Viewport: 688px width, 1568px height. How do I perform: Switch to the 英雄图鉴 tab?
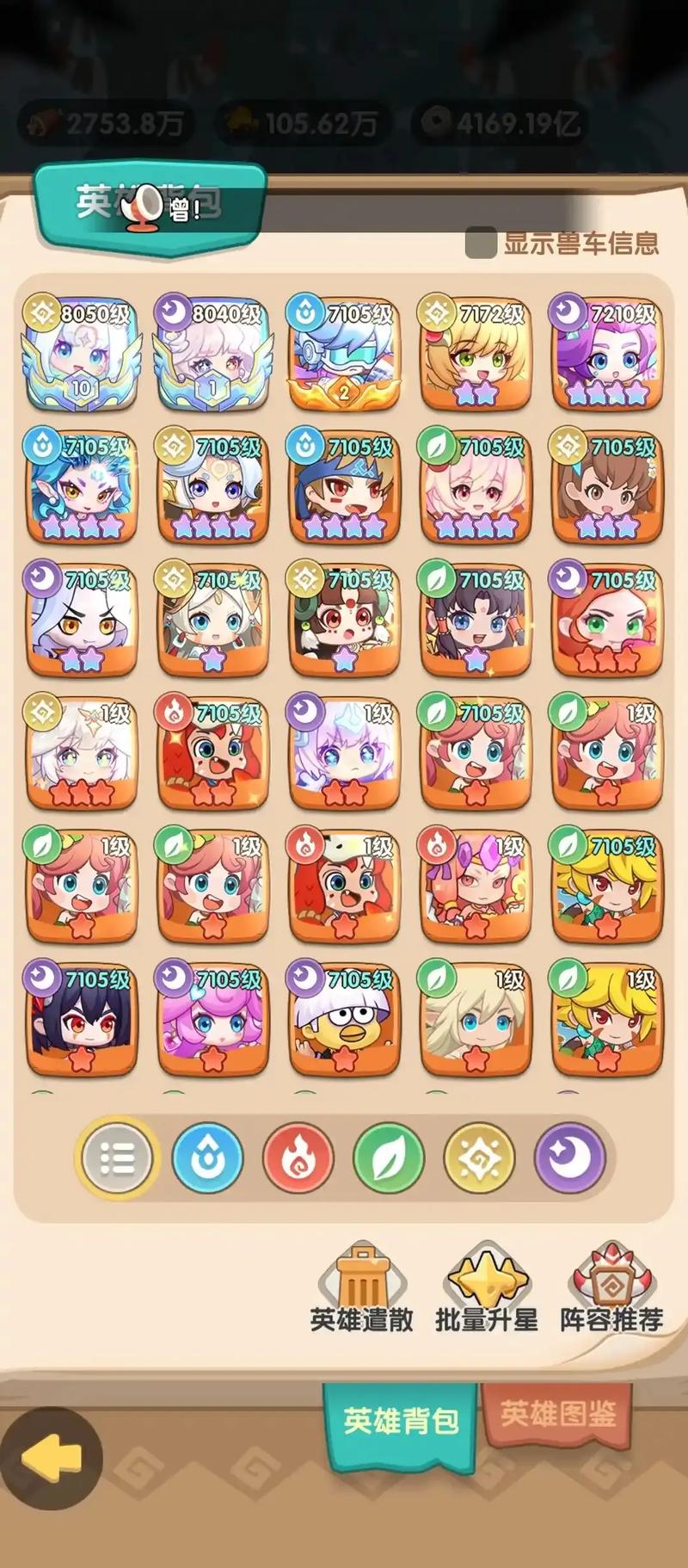pos(557,1413)
